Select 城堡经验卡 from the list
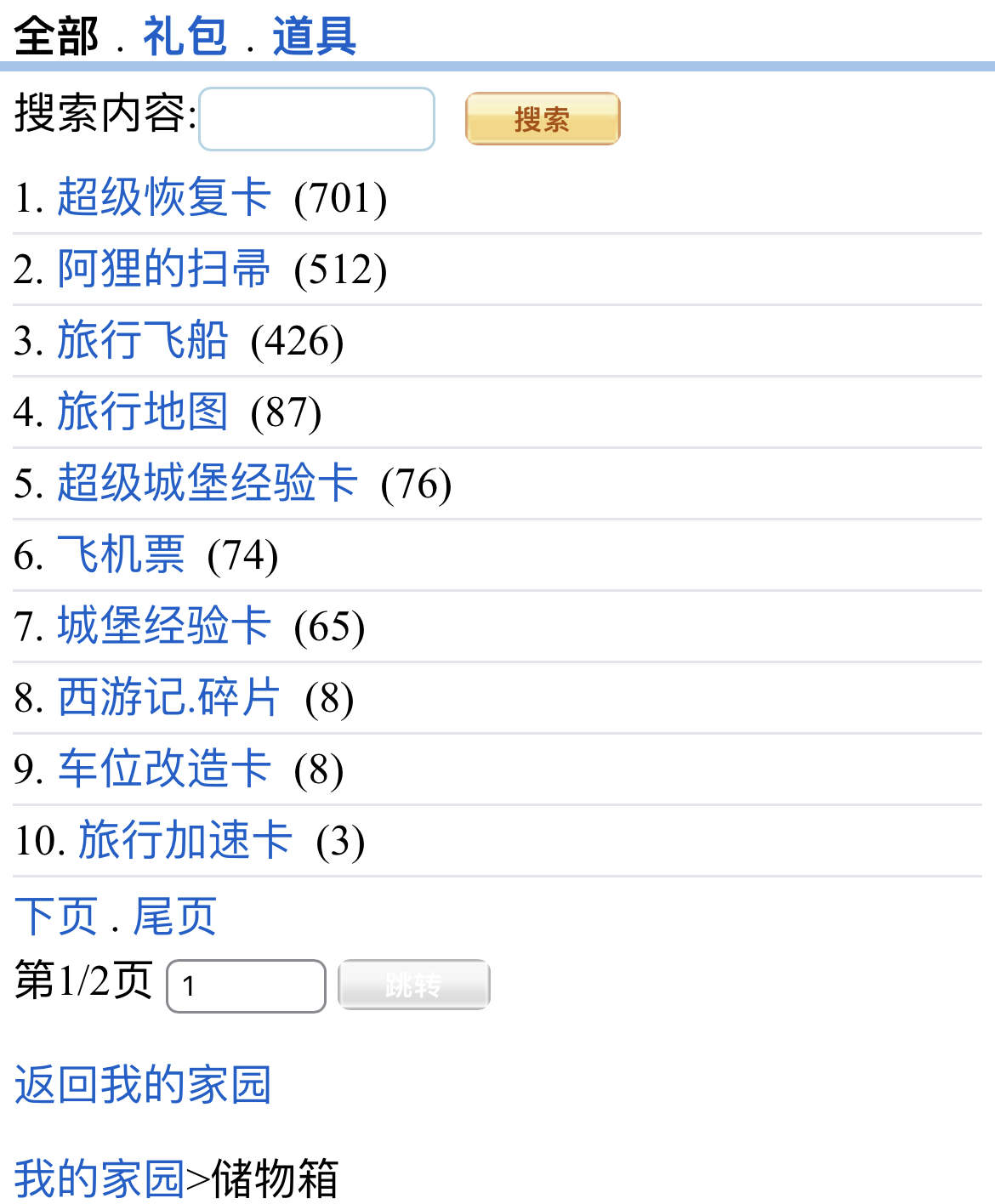The width and height of the screenshot is (995, 1204). click(164, 626)
